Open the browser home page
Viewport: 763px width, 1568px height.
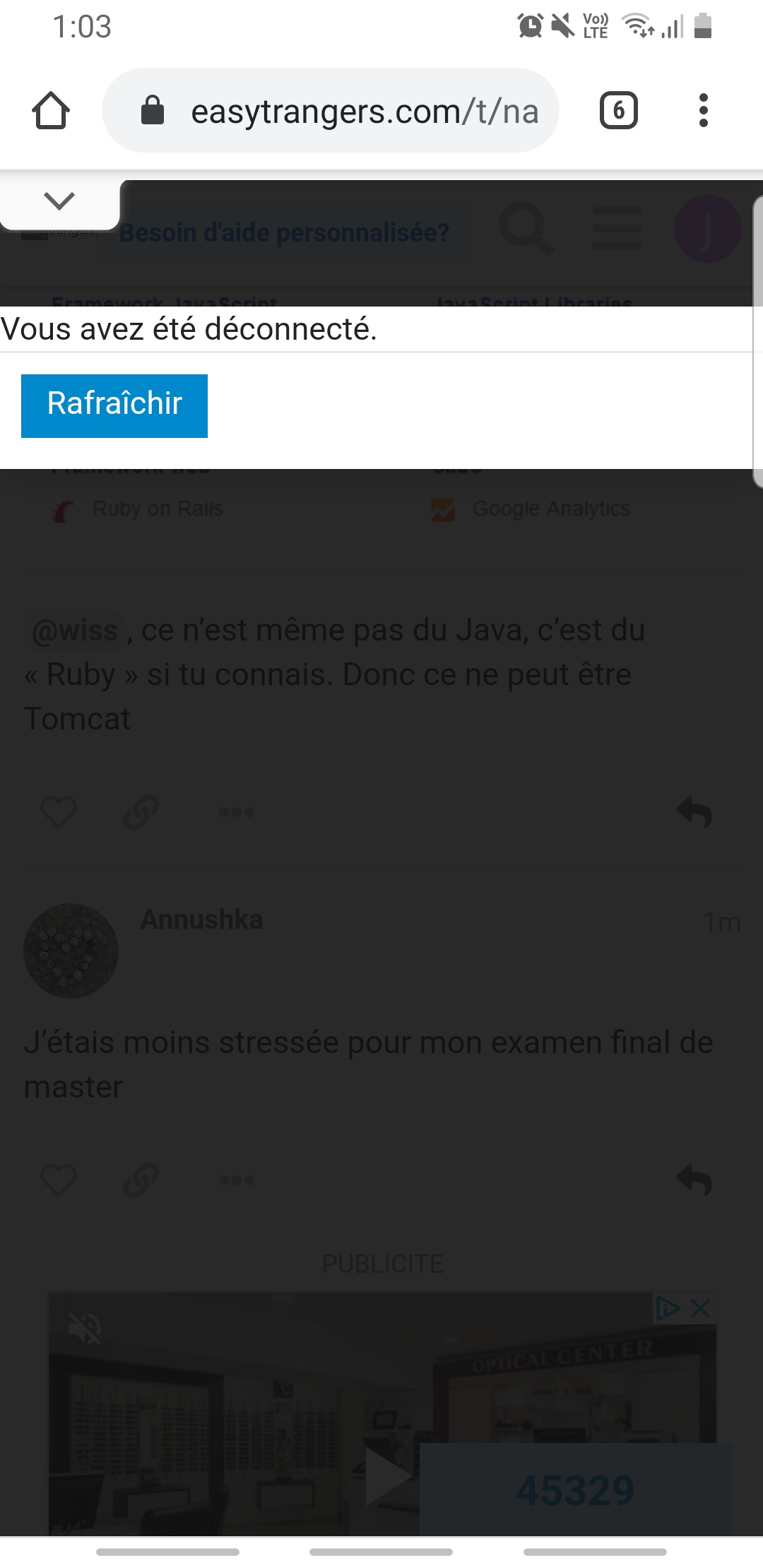[x=51, y=111]
